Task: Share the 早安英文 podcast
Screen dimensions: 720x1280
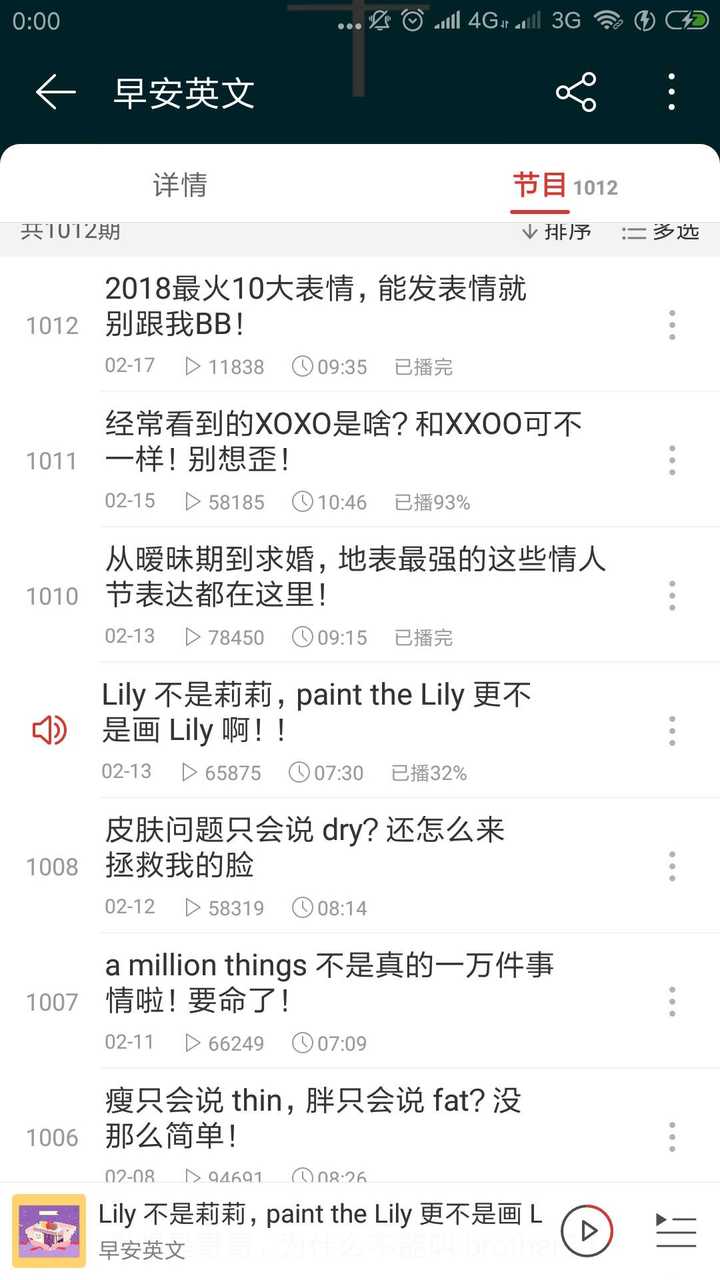Action: point(576,93)
